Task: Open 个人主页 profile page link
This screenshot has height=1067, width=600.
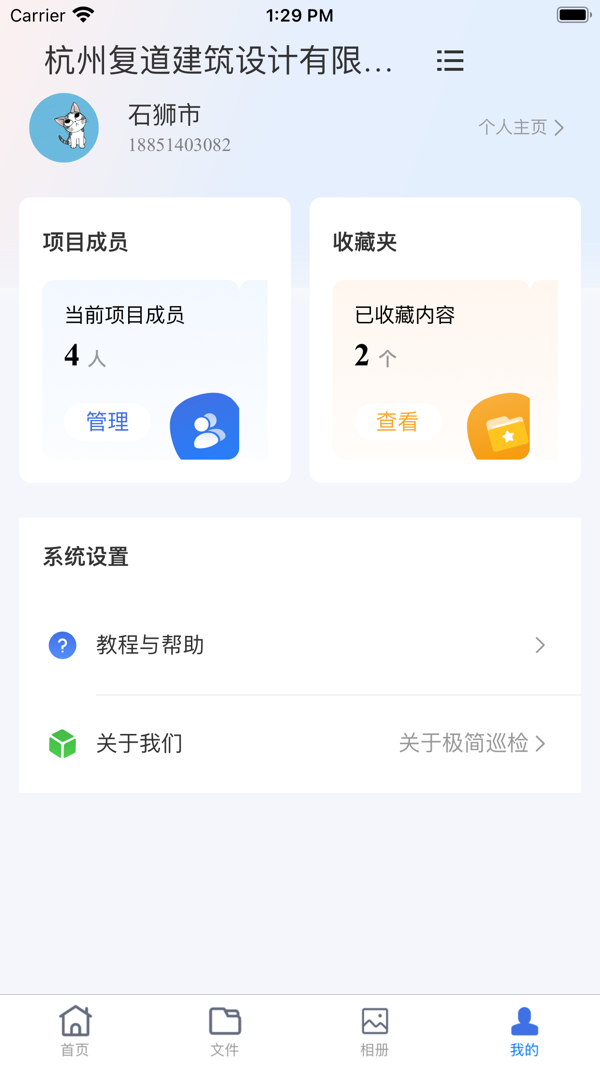Action: (x=520, y=127)
